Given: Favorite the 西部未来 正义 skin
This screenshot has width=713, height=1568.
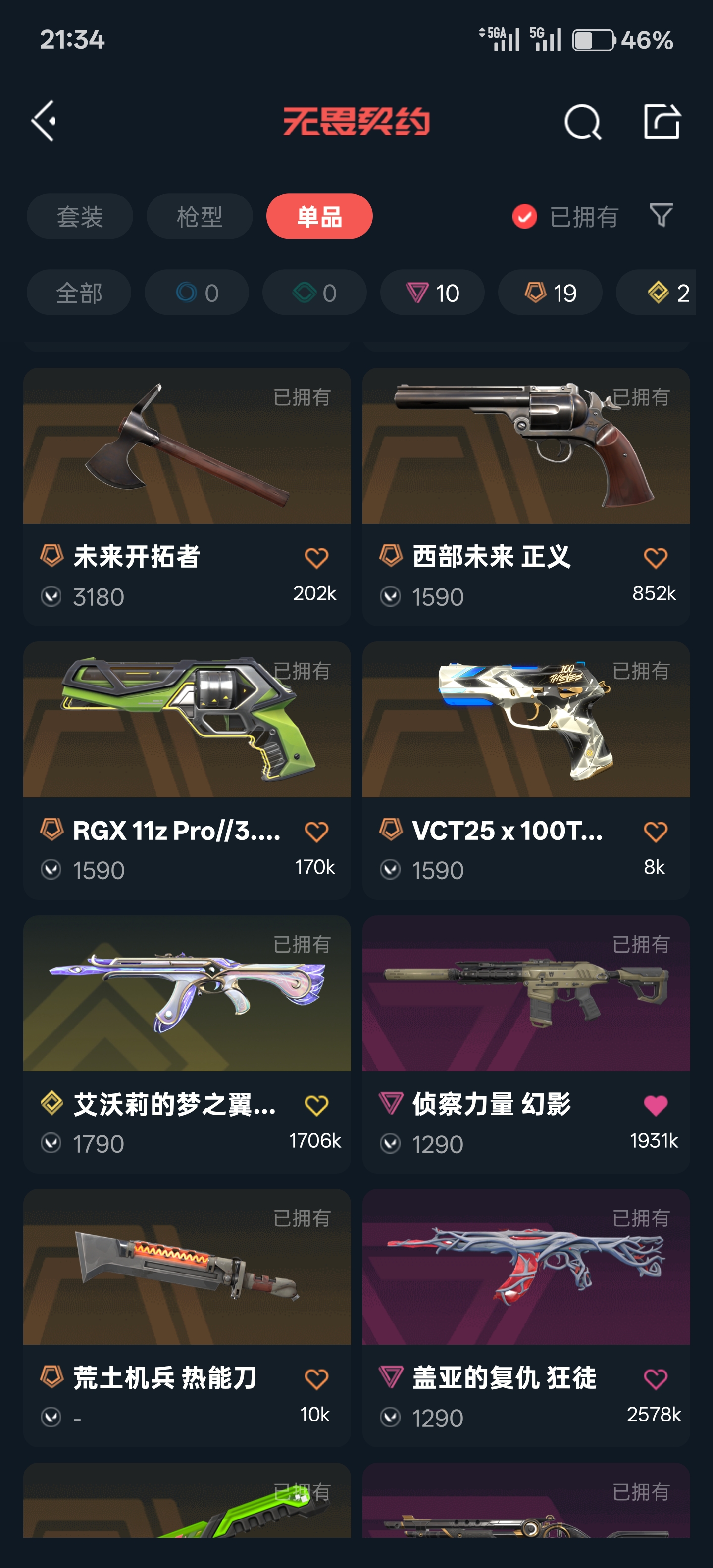Looking at the screenshot, I should tap(655, 558).
